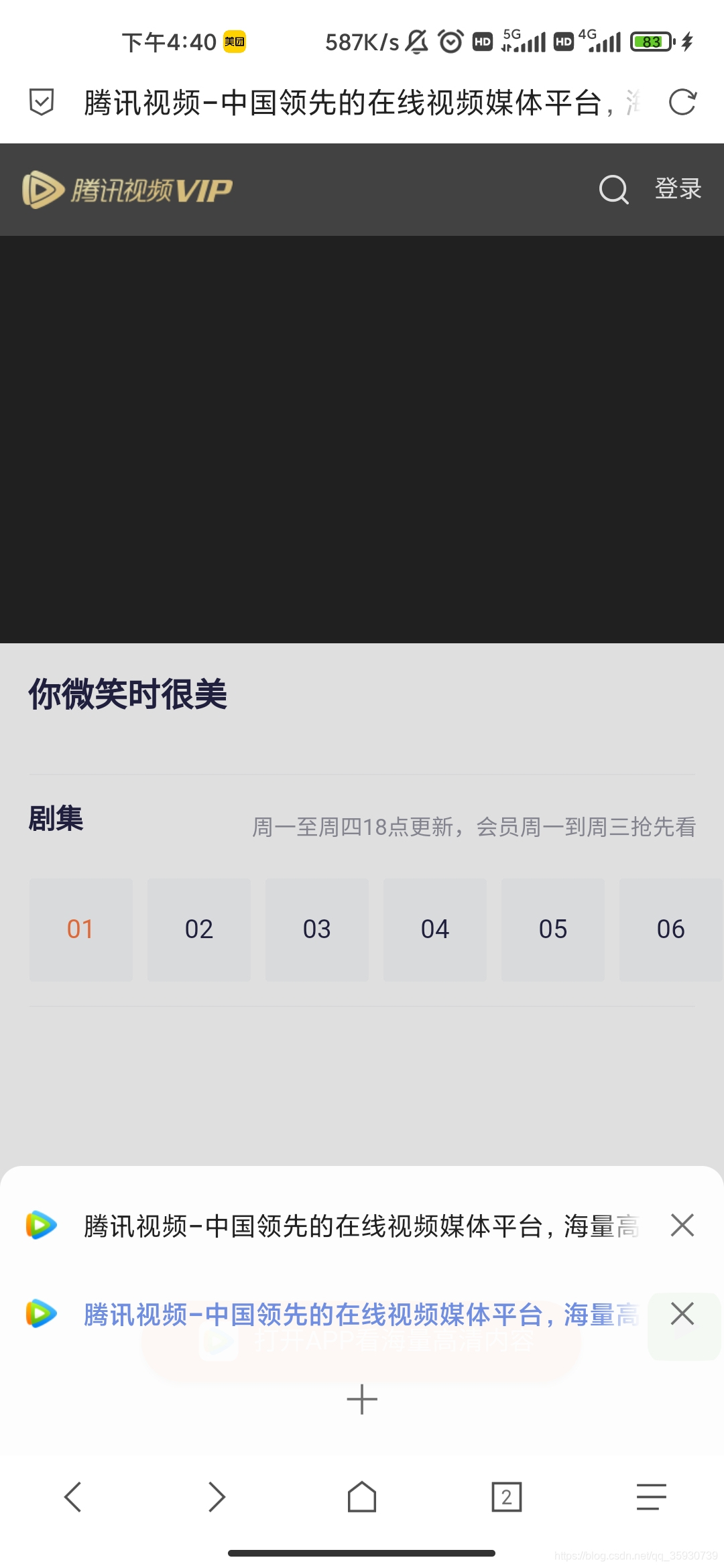Open the browser home page
The image size is (724, 1568).
point(362,1497)
